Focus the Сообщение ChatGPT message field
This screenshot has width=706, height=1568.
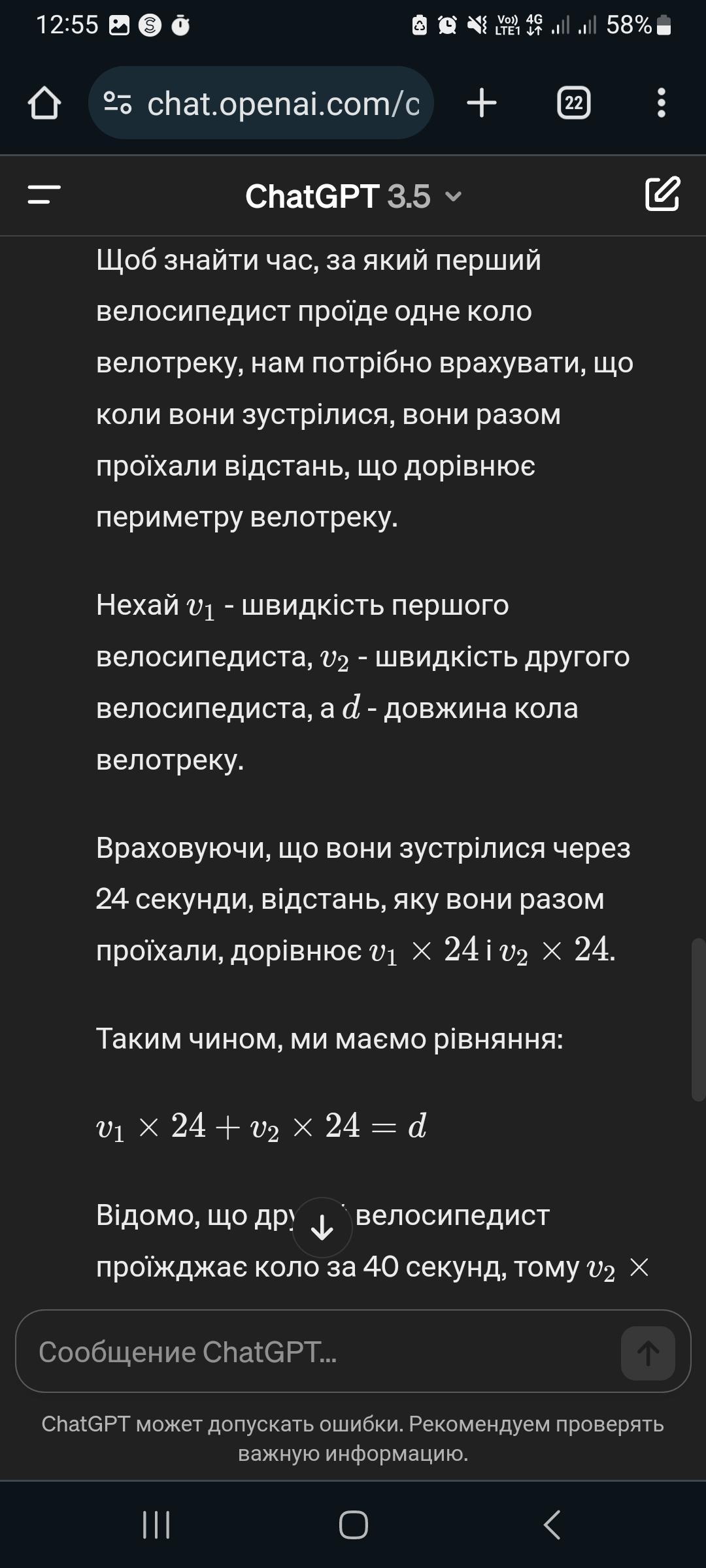pyautogui.click(x=314, y=1352)
